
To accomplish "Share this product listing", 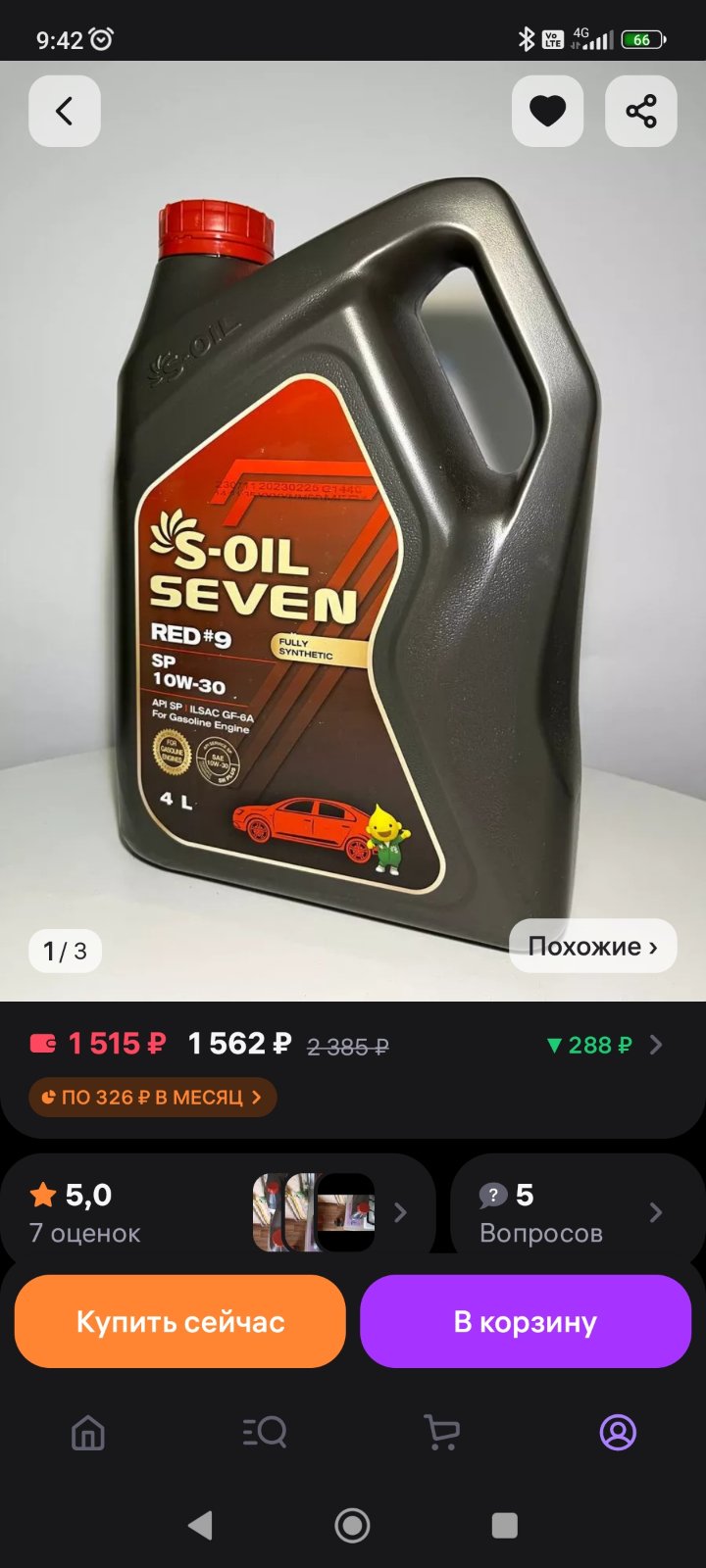I will pyautogui.click(x=641, y=112).
